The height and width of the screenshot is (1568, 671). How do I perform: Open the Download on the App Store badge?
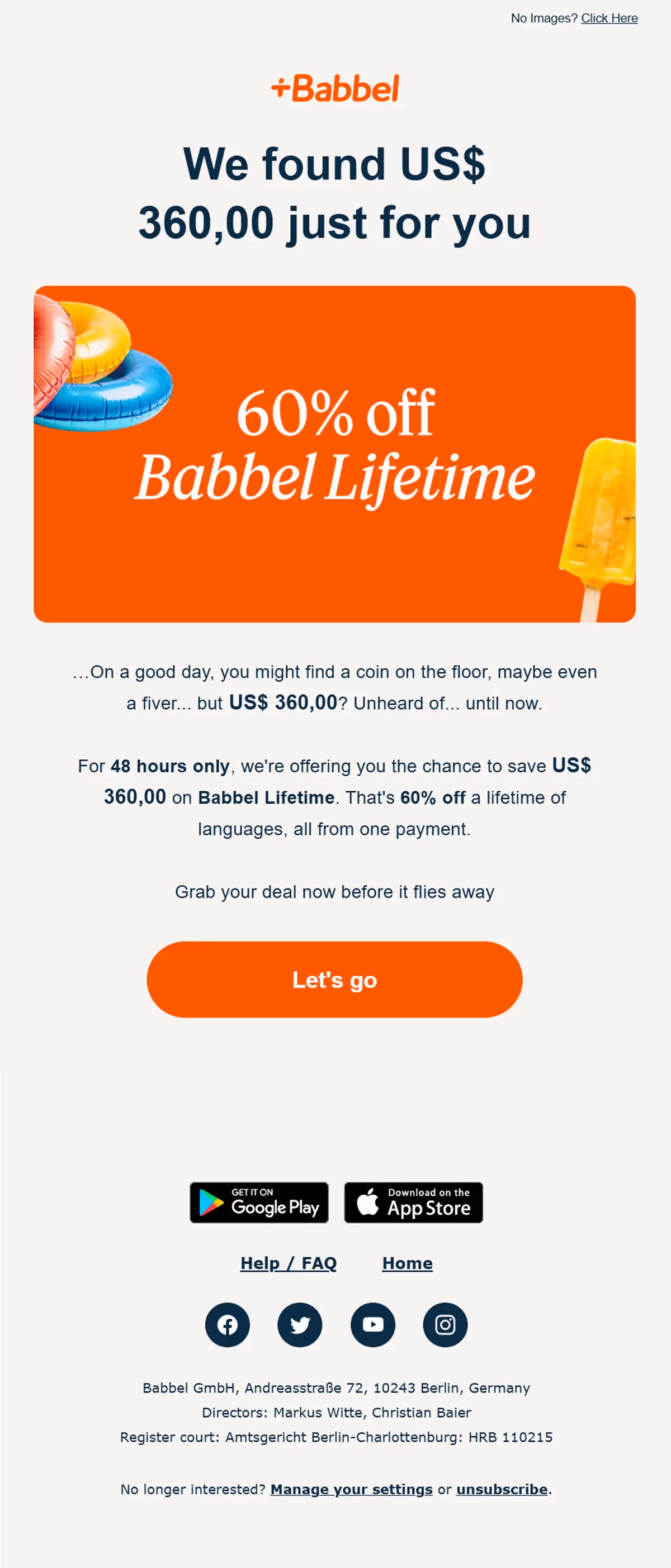tap(413, 1202)
